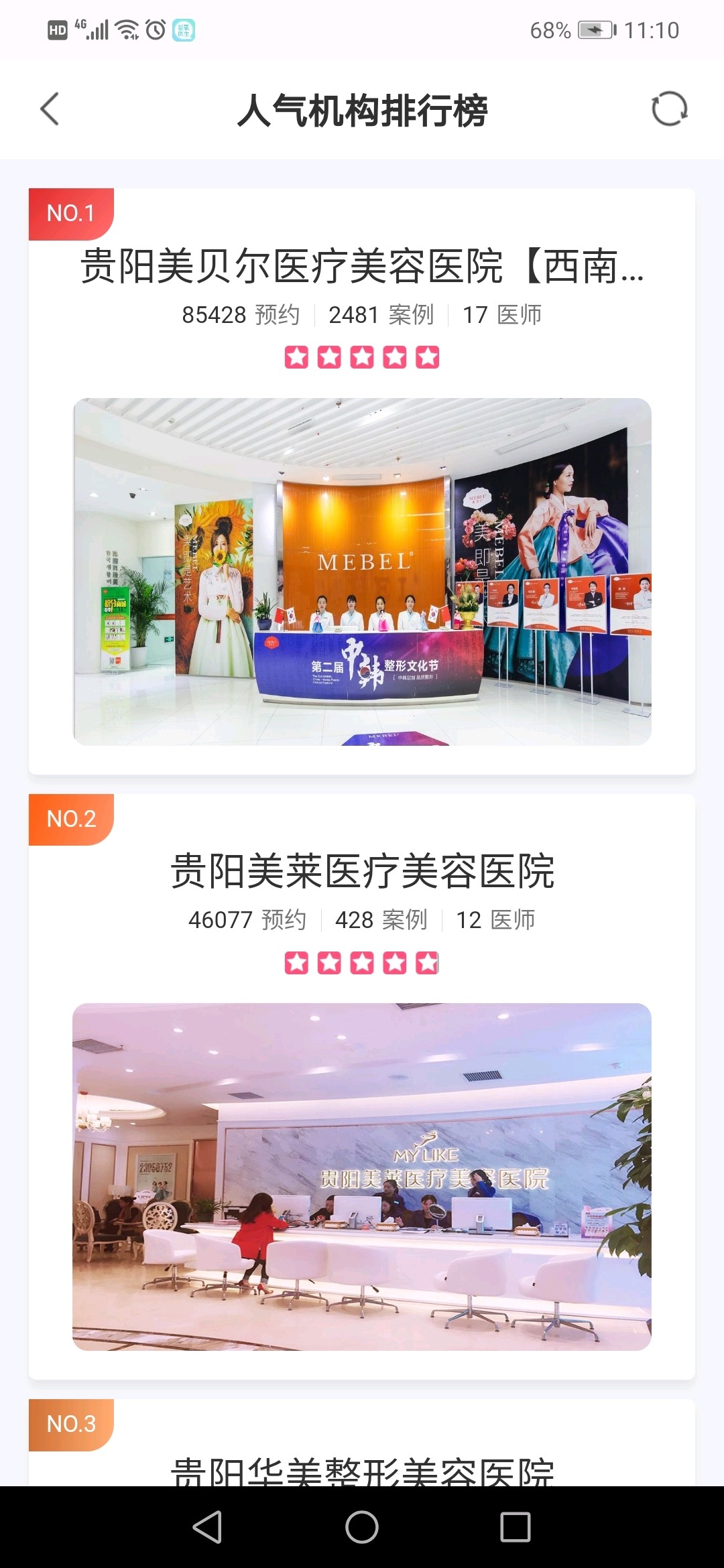Open the system recent apps view

click(x=516, y=1528)
